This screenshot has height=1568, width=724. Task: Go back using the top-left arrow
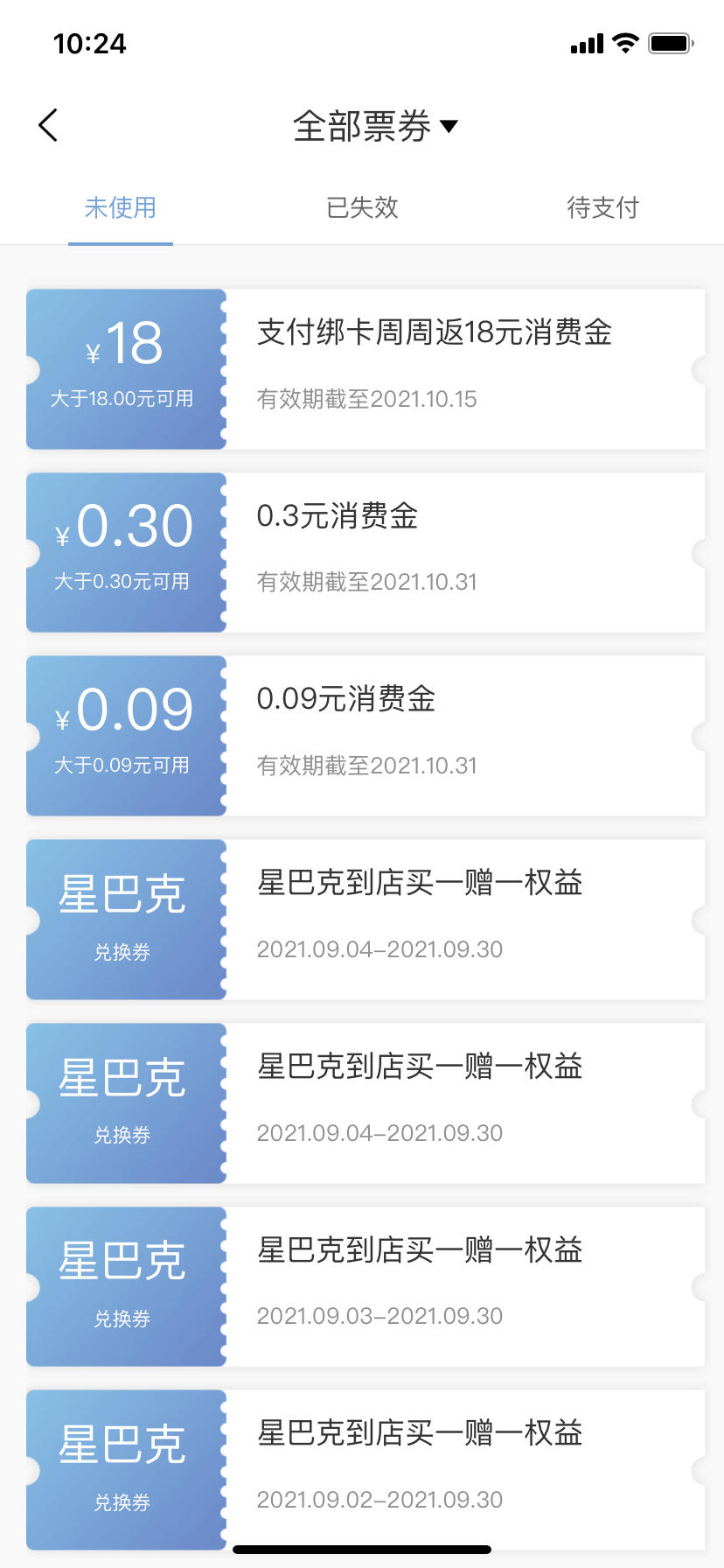(x=48, y=126)
